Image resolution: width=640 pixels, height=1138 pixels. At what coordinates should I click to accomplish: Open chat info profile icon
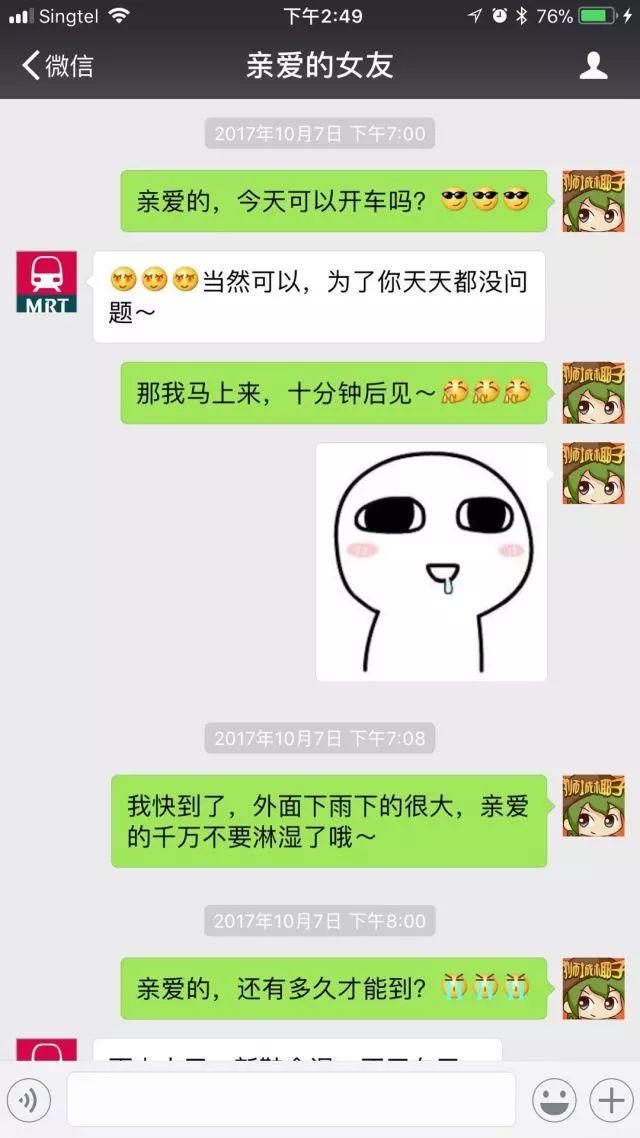[593, 66]
